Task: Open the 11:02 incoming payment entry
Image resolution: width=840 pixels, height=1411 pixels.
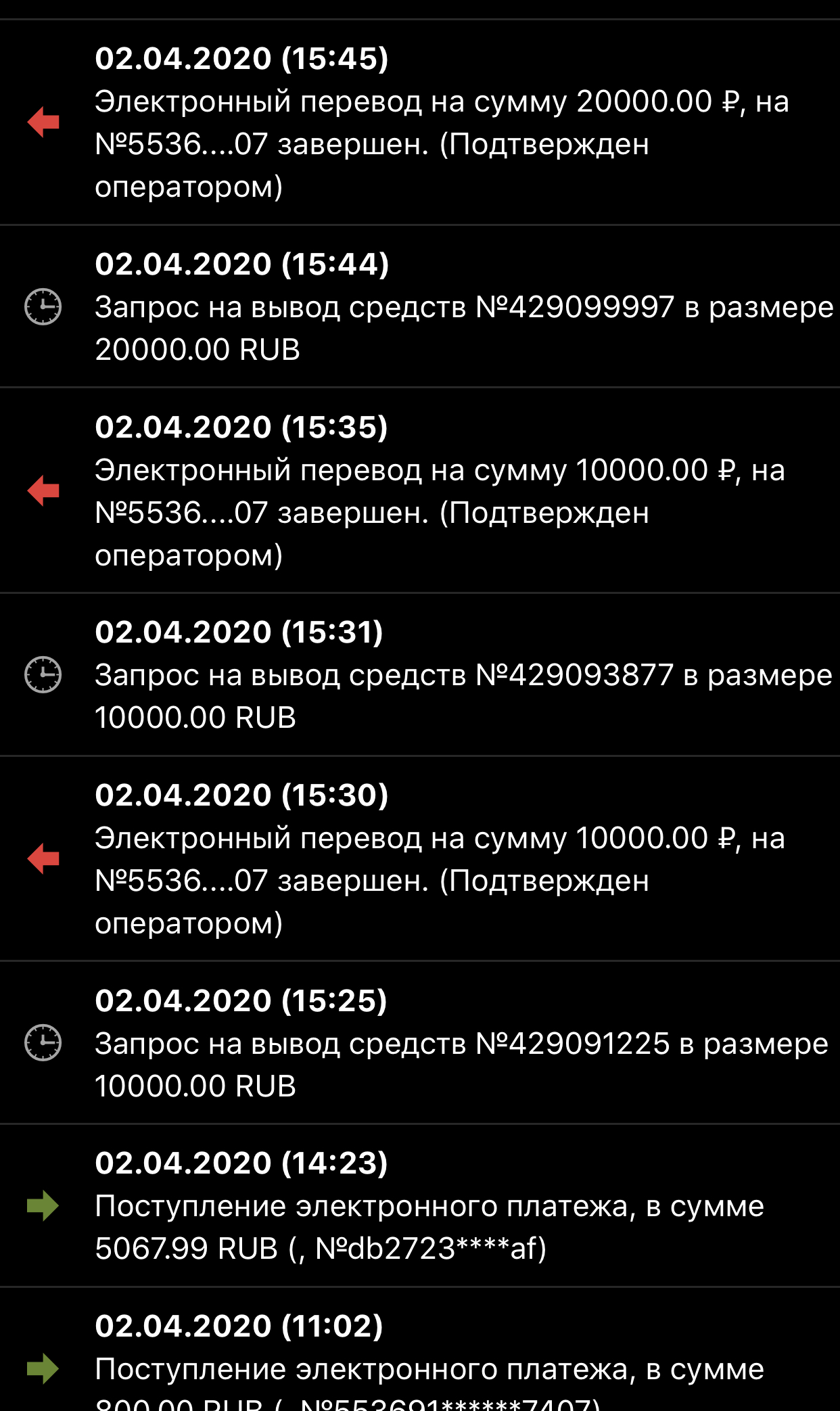Action: (419, 1360)
